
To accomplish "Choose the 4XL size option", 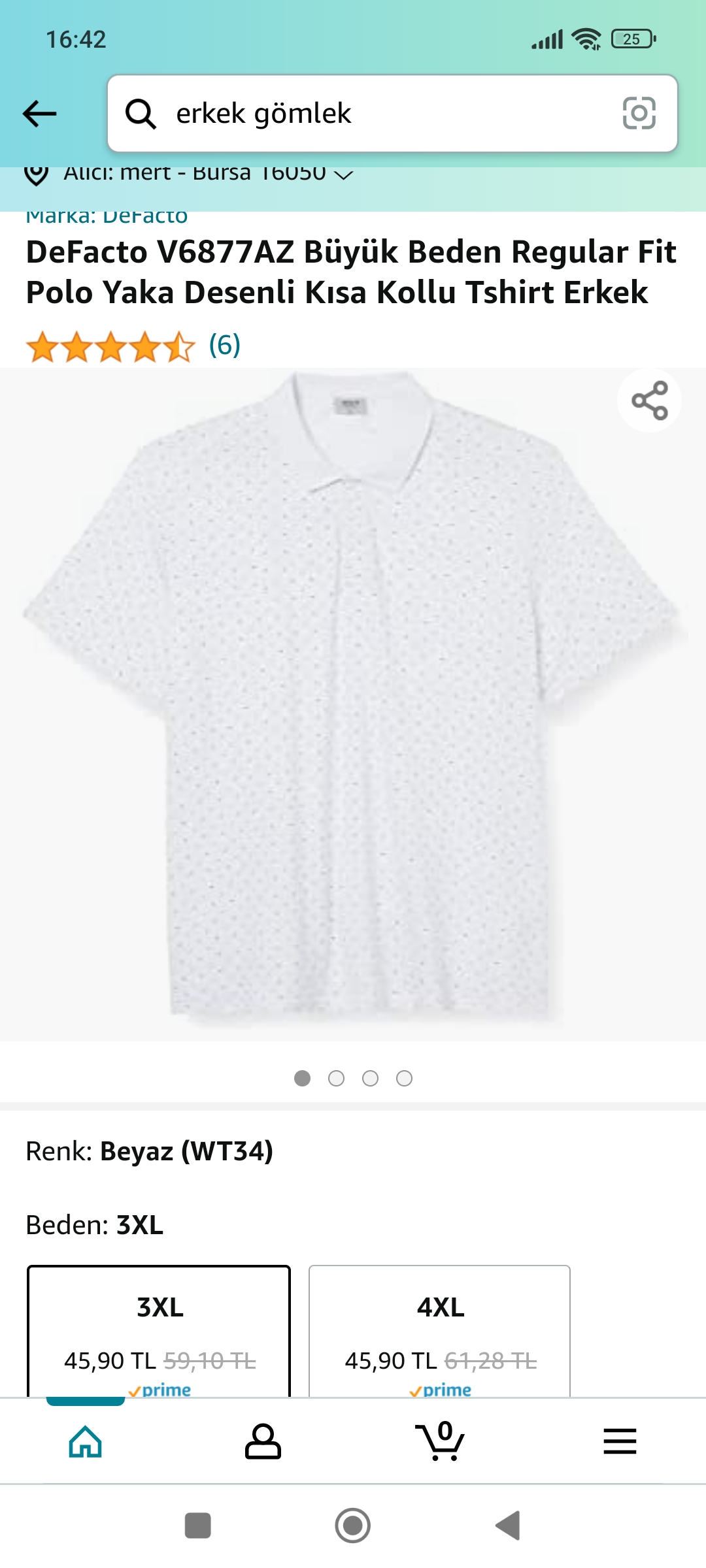I will 439,1331.
